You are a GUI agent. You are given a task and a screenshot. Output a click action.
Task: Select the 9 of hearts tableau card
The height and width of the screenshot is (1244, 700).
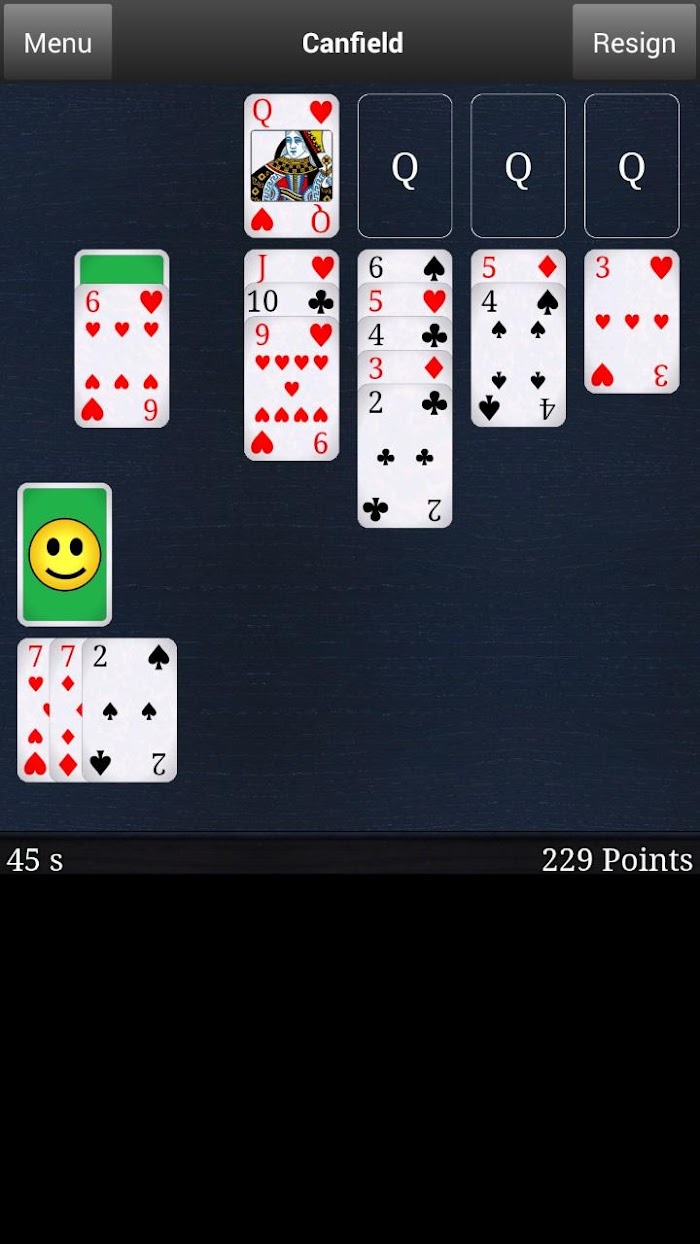(291, 390)
